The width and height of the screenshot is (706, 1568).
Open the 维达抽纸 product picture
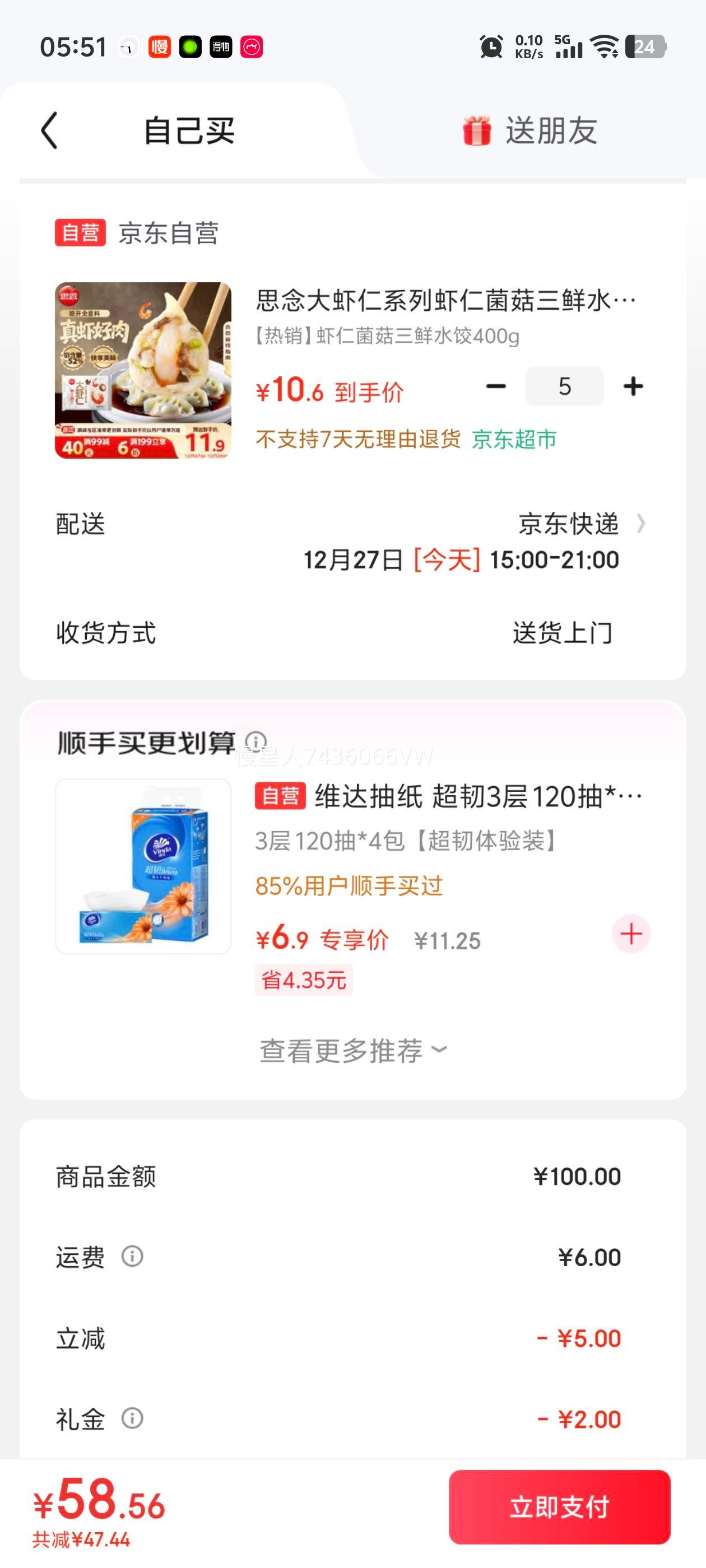point(143,866)
